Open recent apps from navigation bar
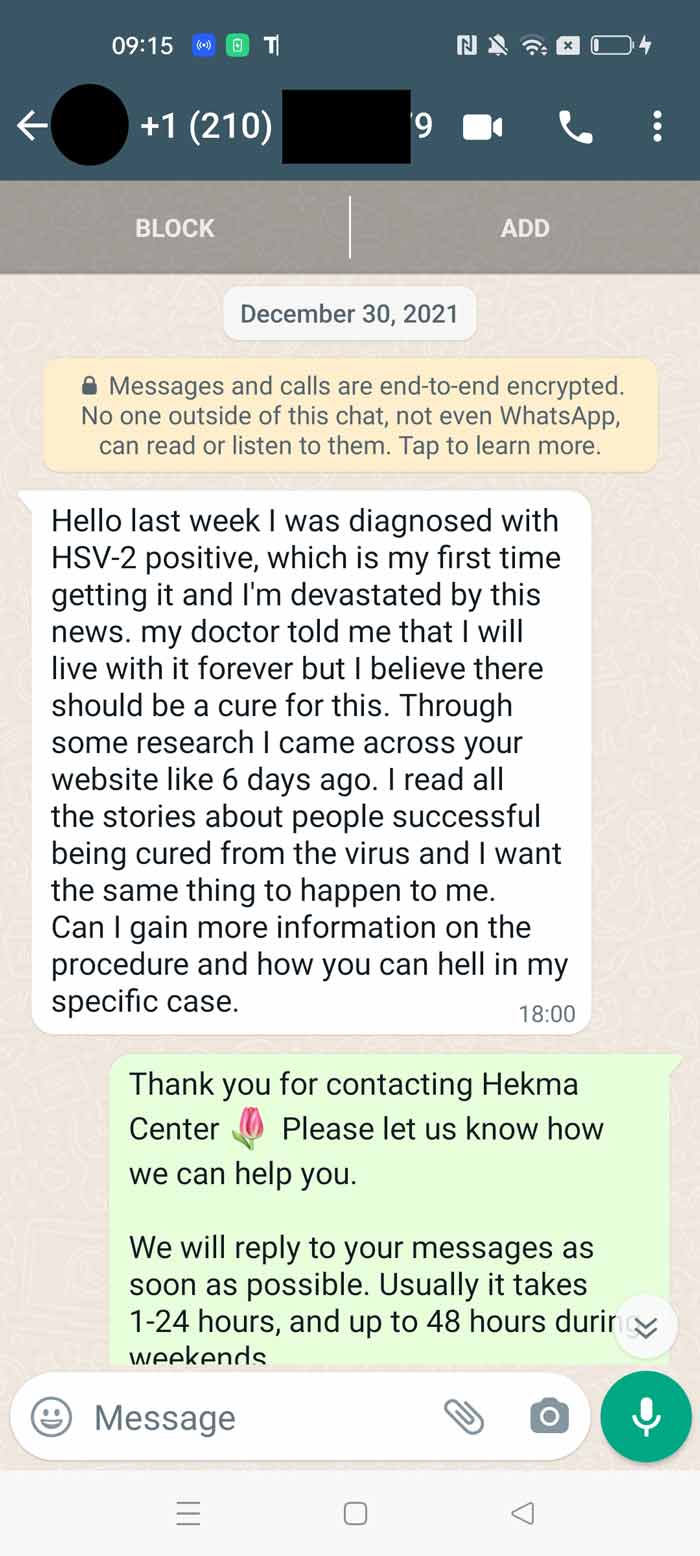This screenshot has height=1556, width=700. 188,1514
